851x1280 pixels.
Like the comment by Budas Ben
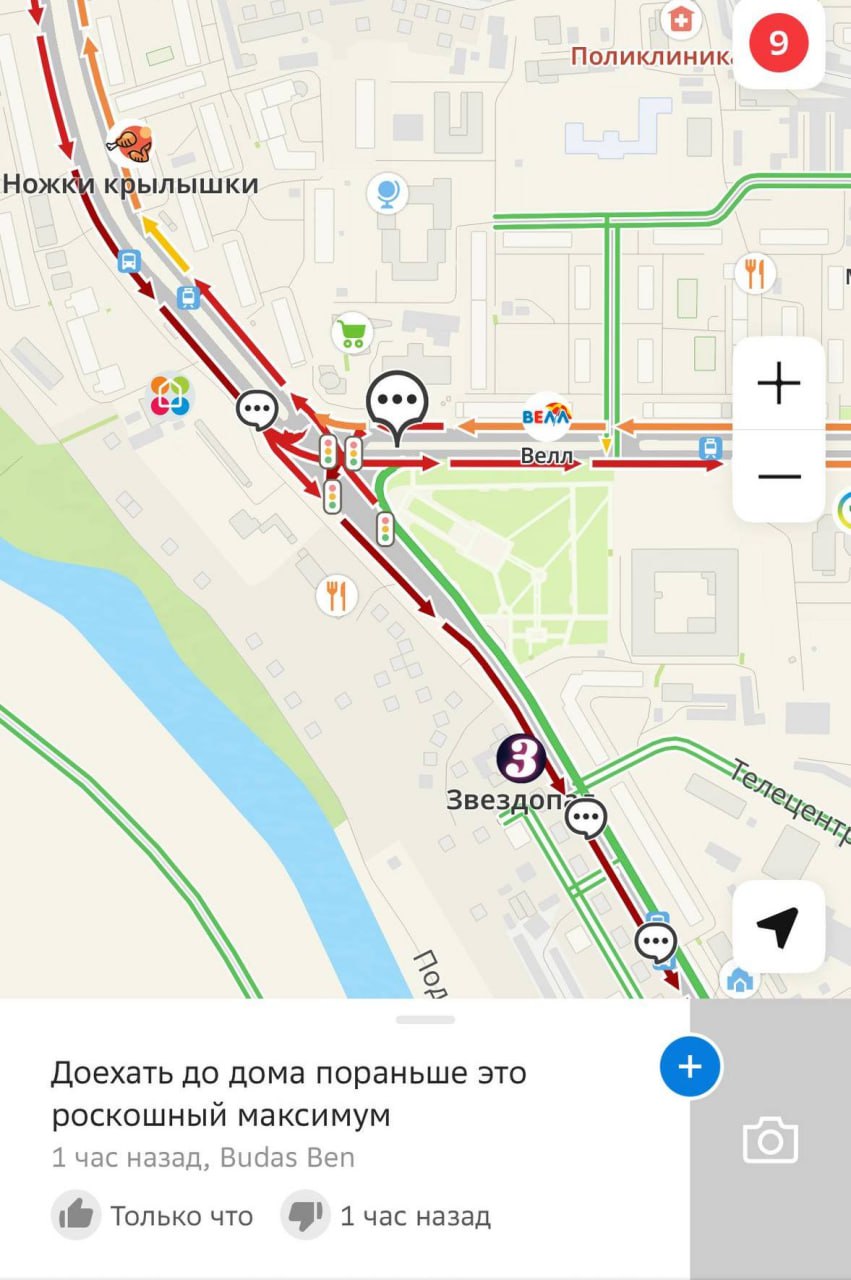(76, 1216)
